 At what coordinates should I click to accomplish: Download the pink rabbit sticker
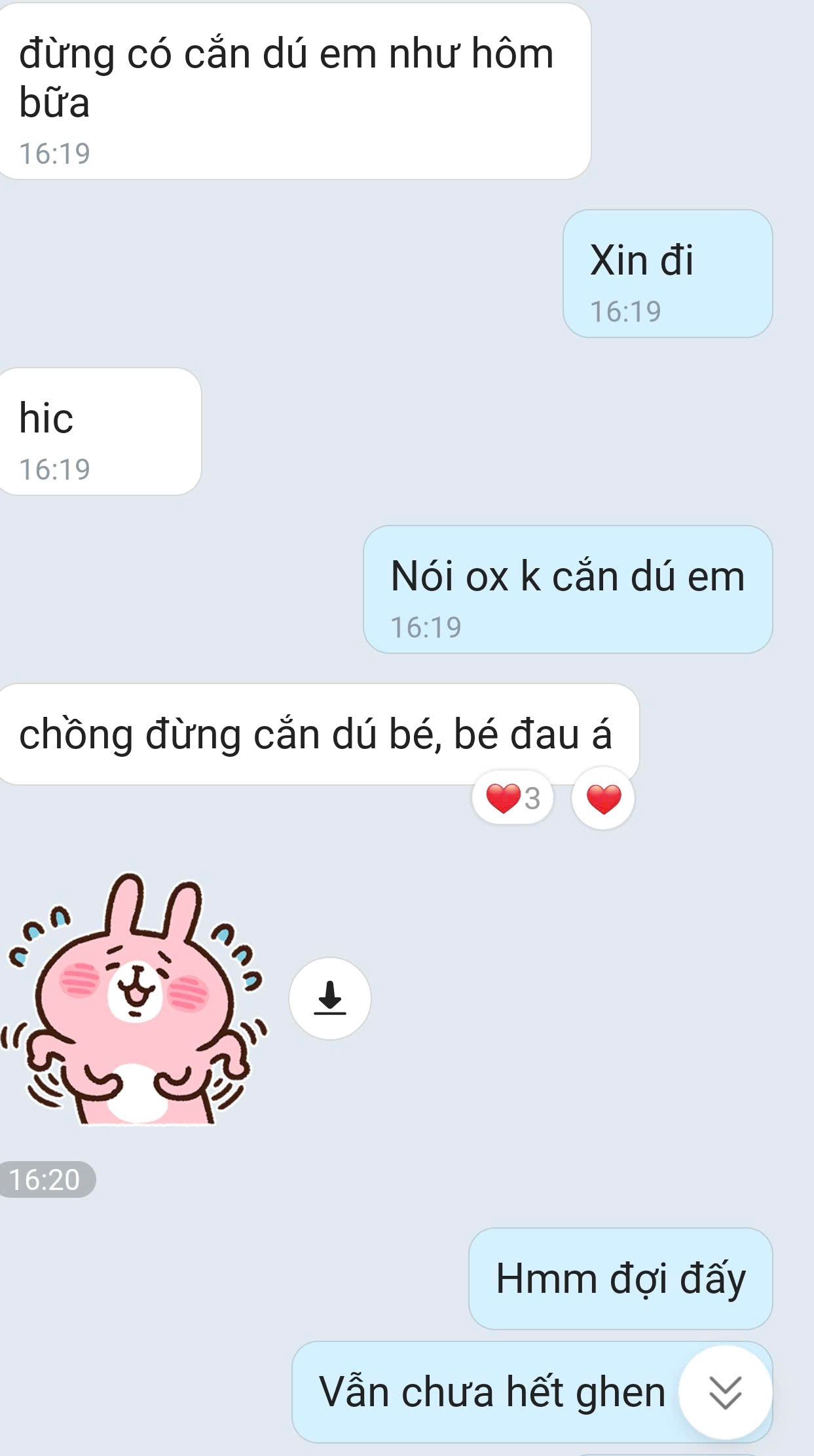tap(329, 998)
